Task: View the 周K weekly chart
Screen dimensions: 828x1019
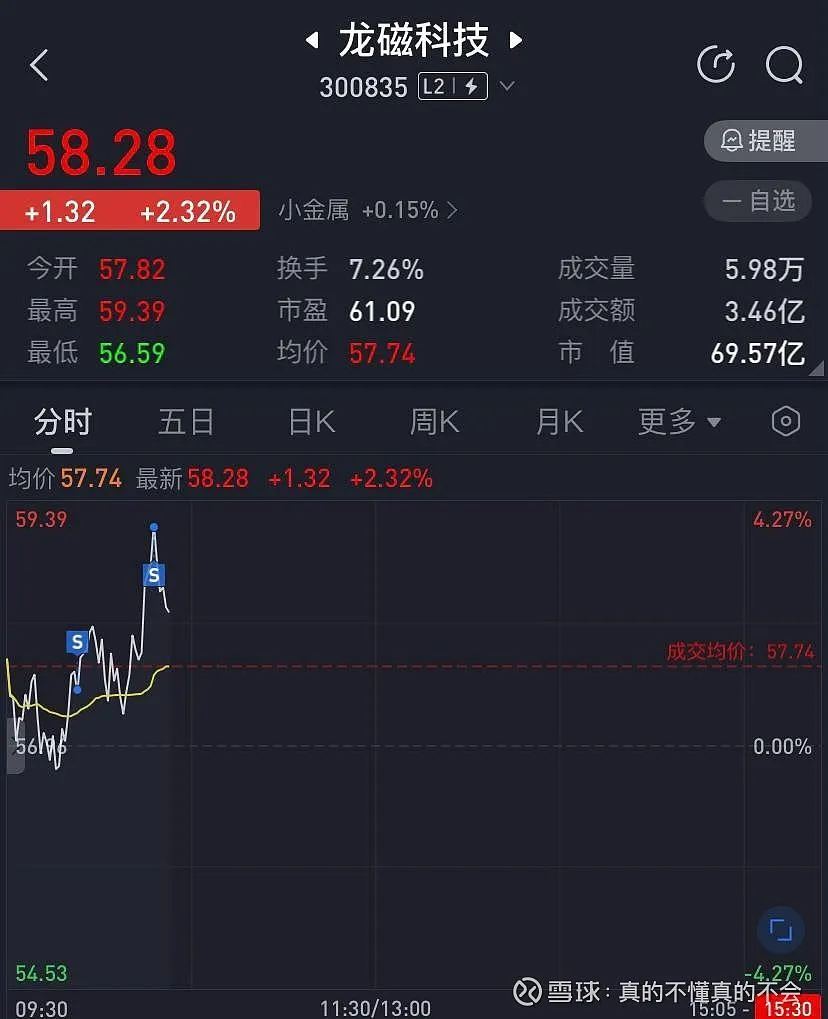Action: (435, 422)
